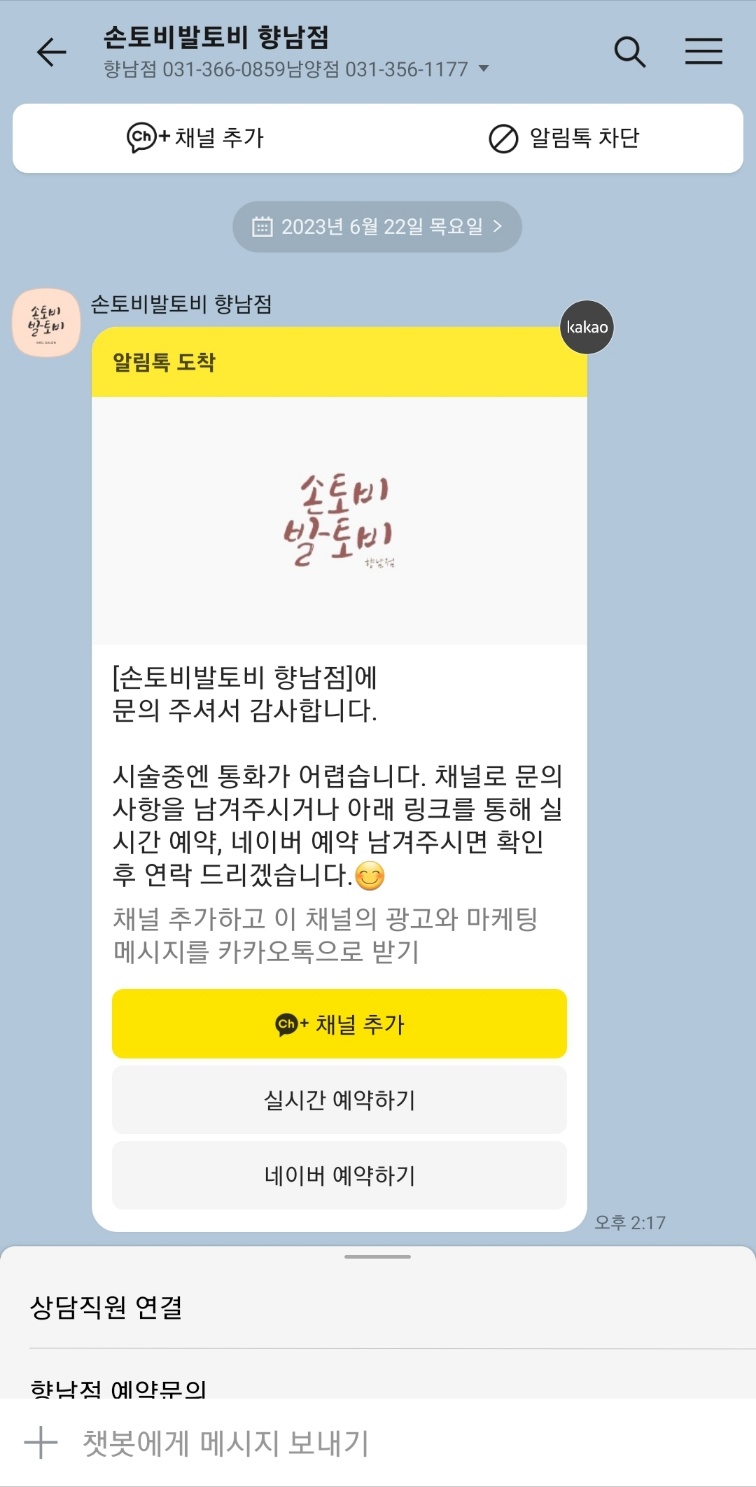This screenshot has width=756, height=1487.
Task: Choose 네이버 예약하기
Action: pyautogui.click(x=339, y=1175)
